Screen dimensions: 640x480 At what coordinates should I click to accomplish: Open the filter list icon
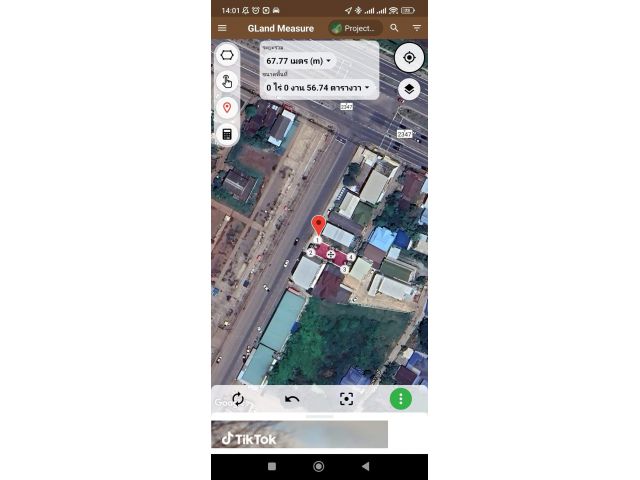[x=417, y=28]
